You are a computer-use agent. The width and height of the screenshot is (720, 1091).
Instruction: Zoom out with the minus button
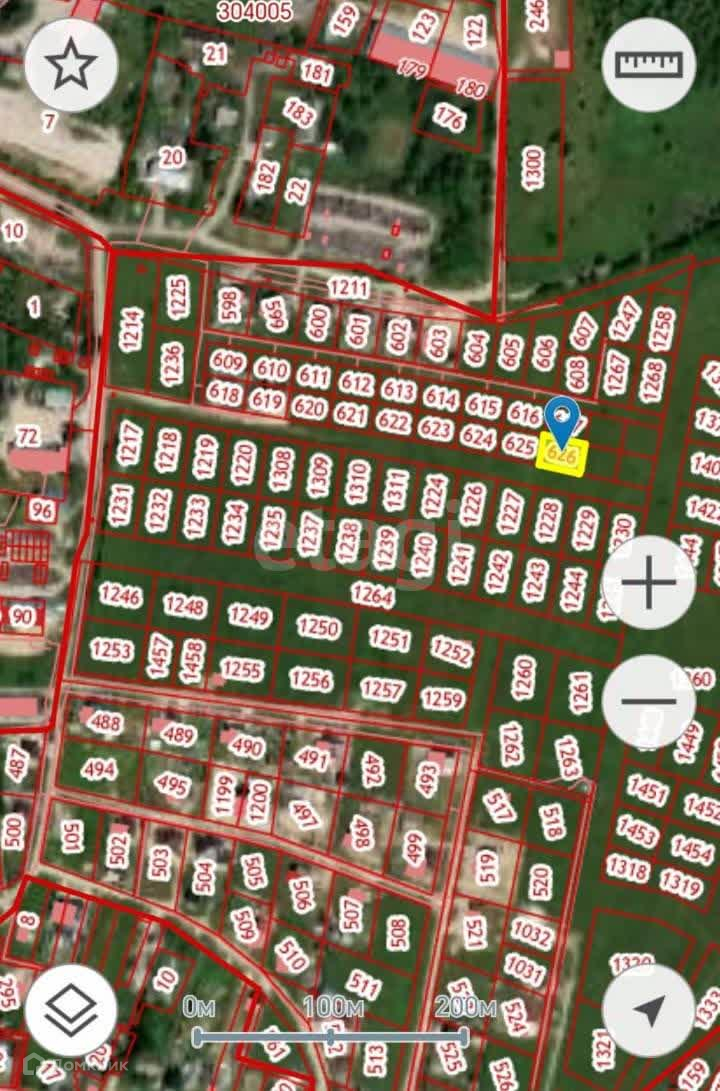click(x=648, y=701)
